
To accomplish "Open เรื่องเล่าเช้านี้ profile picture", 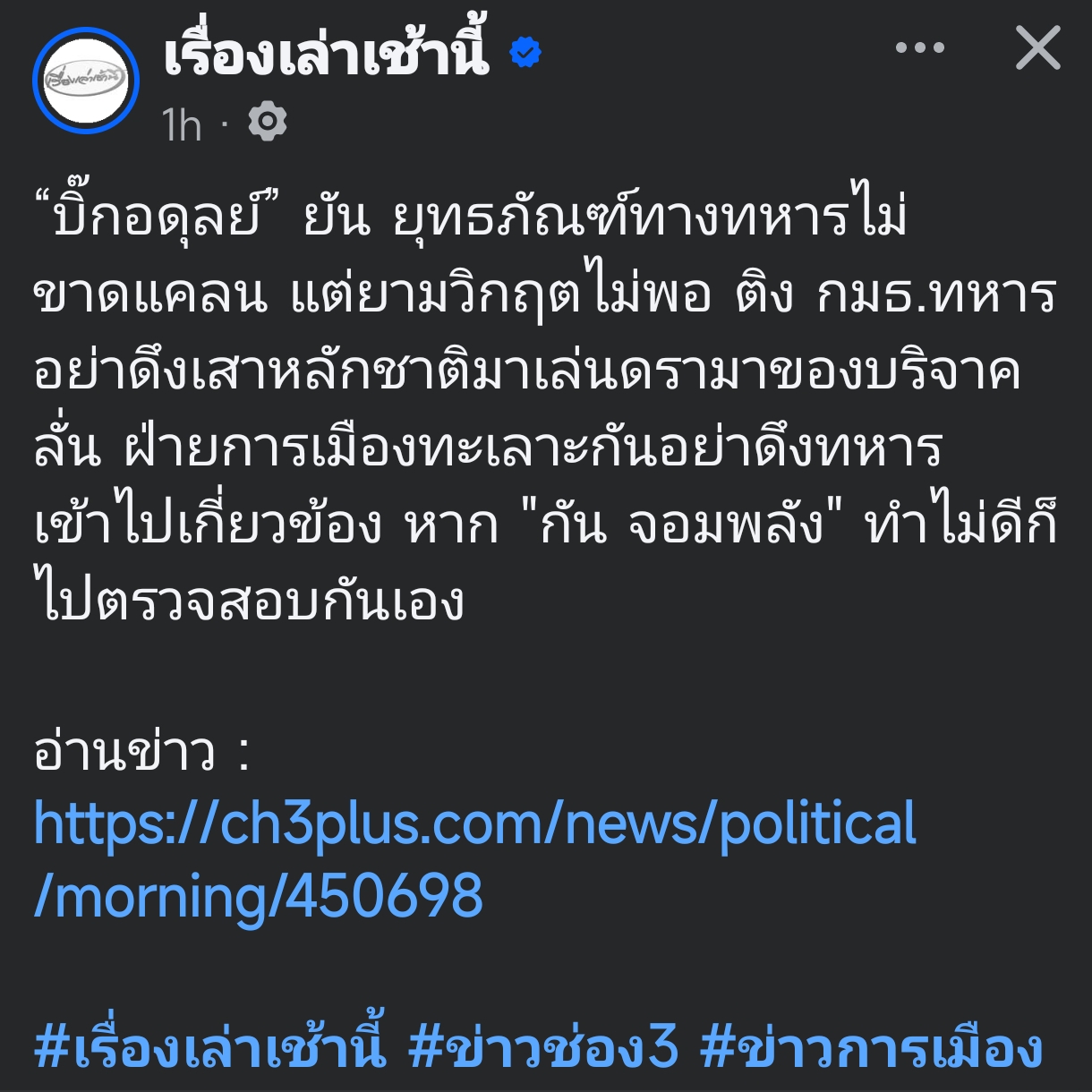I will [x=86, y=81].
